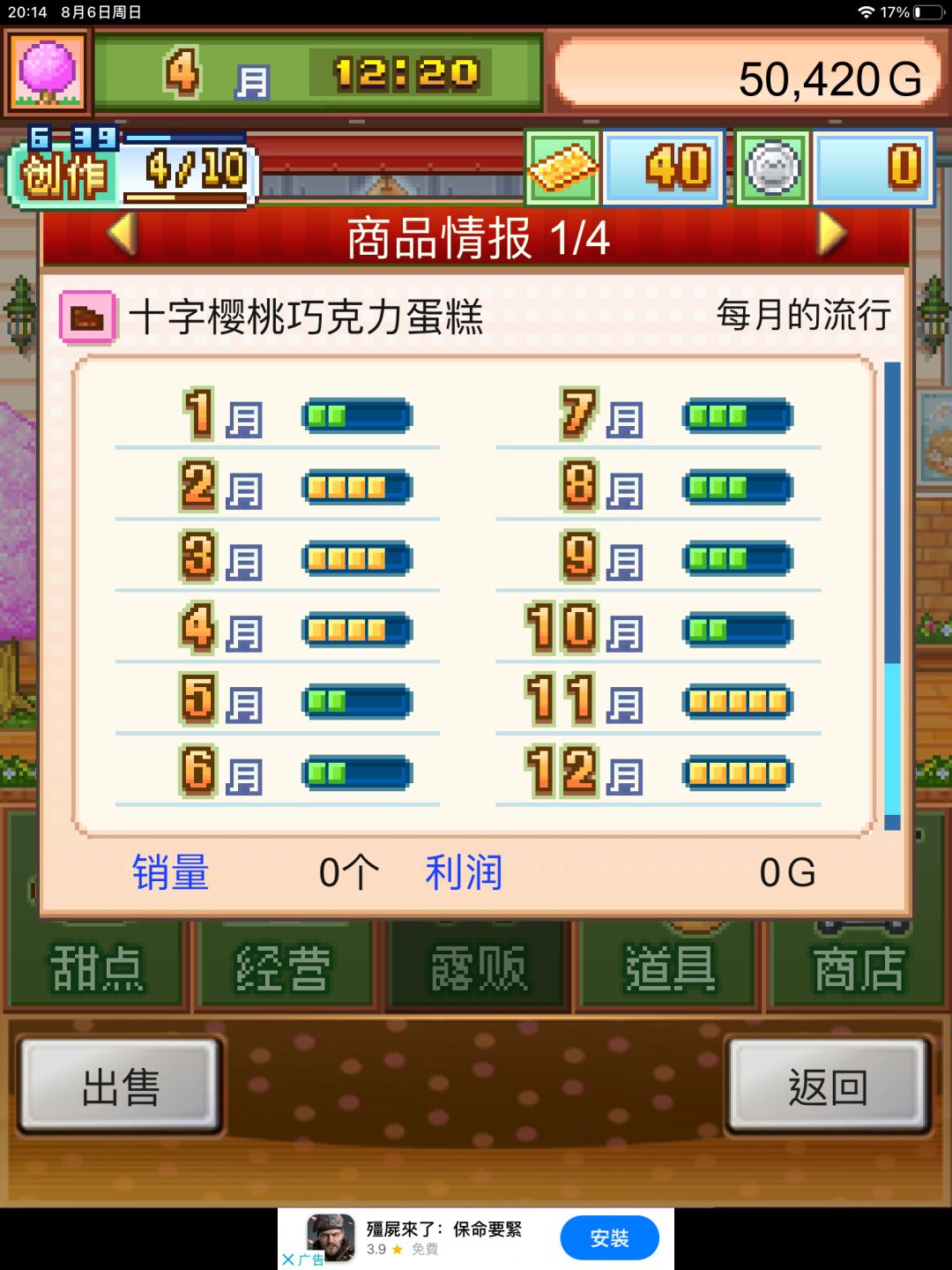
Task: Click the 殭屍來了 game icon in the ad
Action: coord(331,1236)
